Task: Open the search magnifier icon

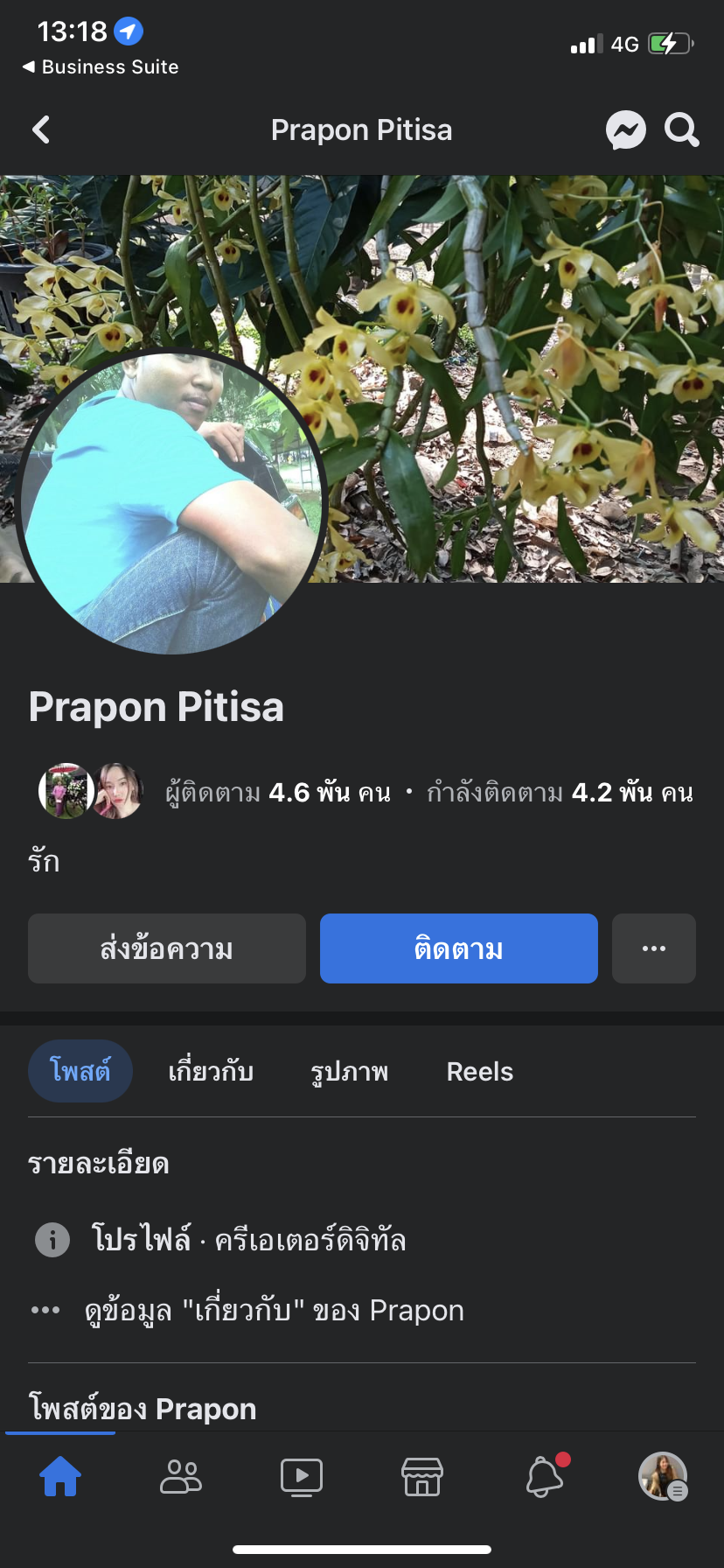Action: coord(682,130)
